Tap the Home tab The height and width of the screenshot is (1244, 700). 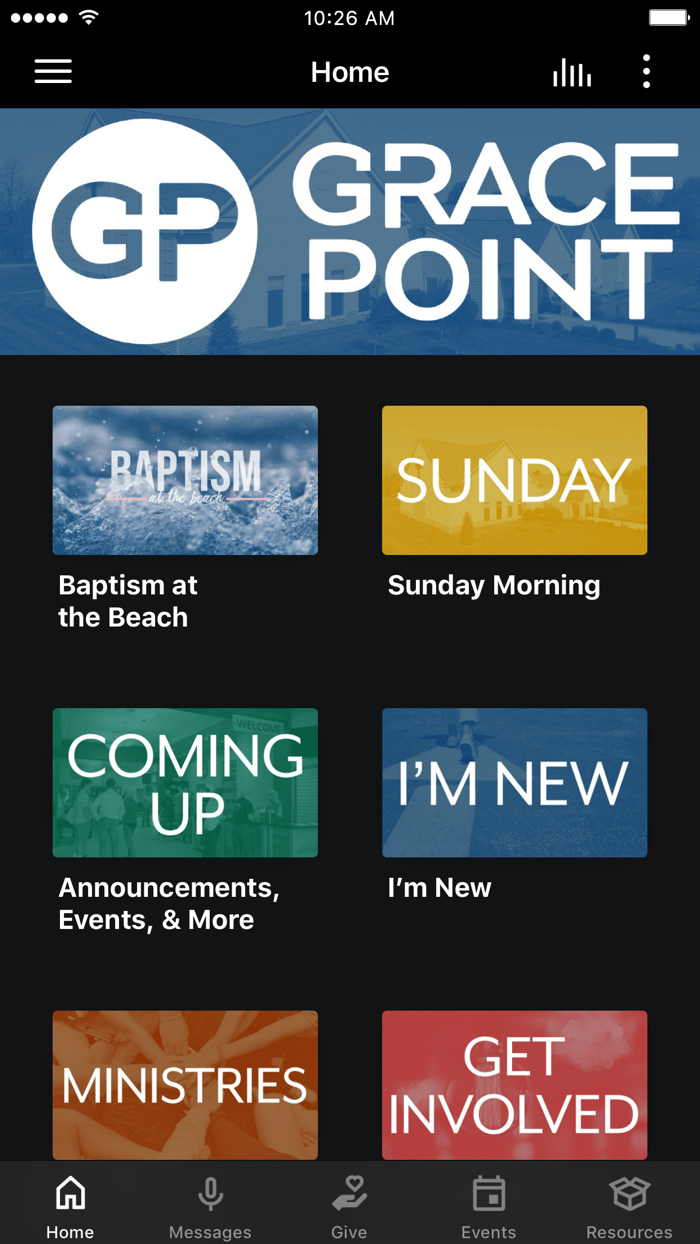[70, 1205]
